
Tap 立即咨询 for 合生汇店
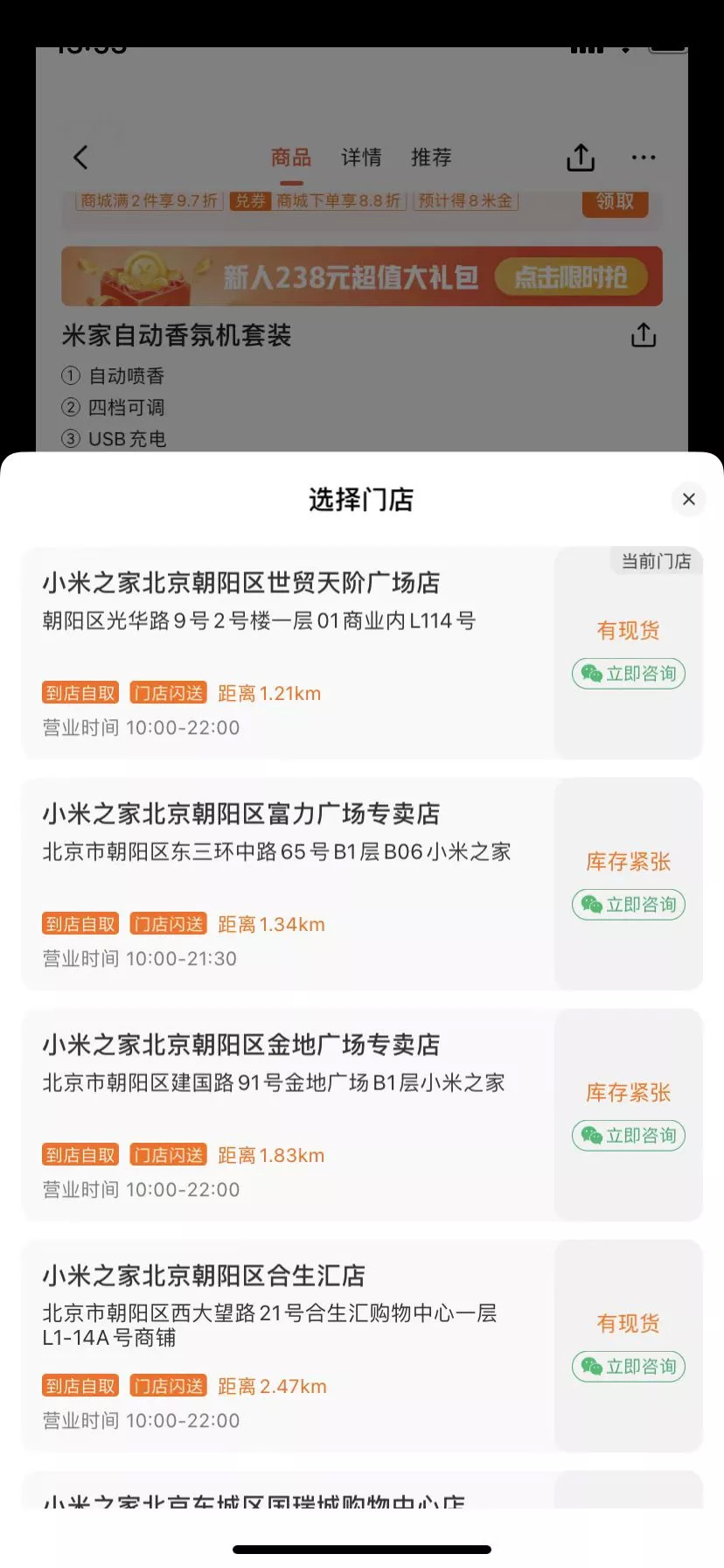628,1367
